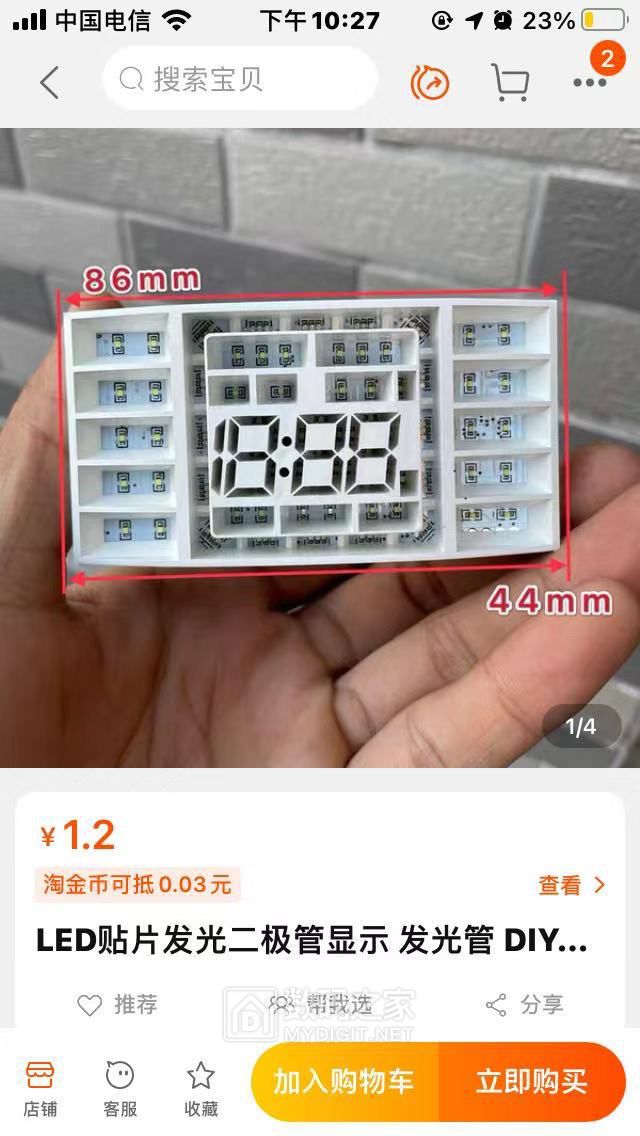Contact 客服 customer service

point(120,1088)
